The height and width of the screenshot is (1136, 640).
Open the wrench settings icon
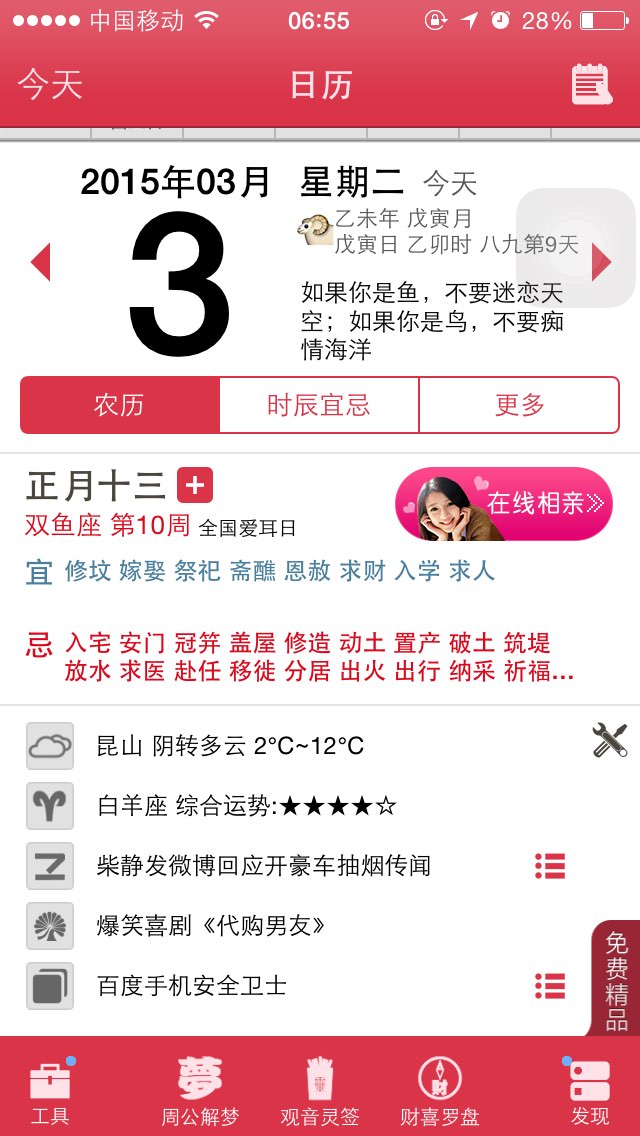pos(610,740)
